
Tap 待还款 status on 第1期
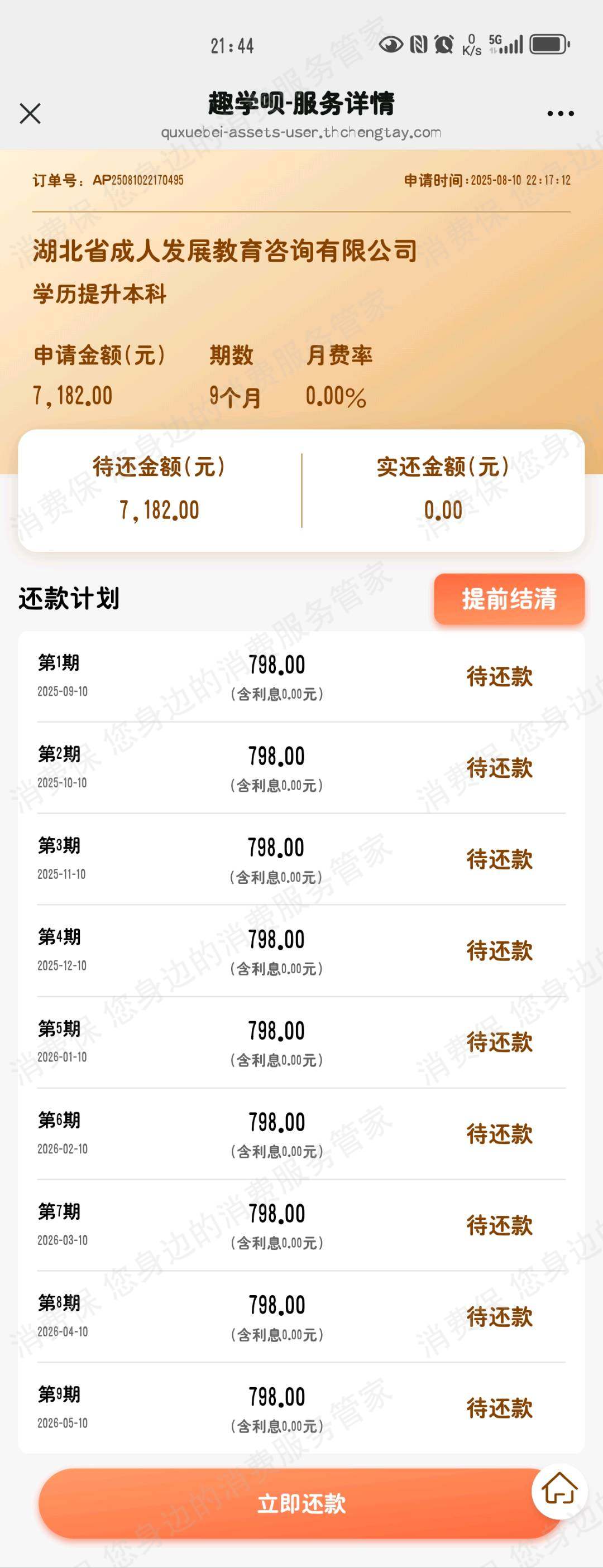coord(500,678)
